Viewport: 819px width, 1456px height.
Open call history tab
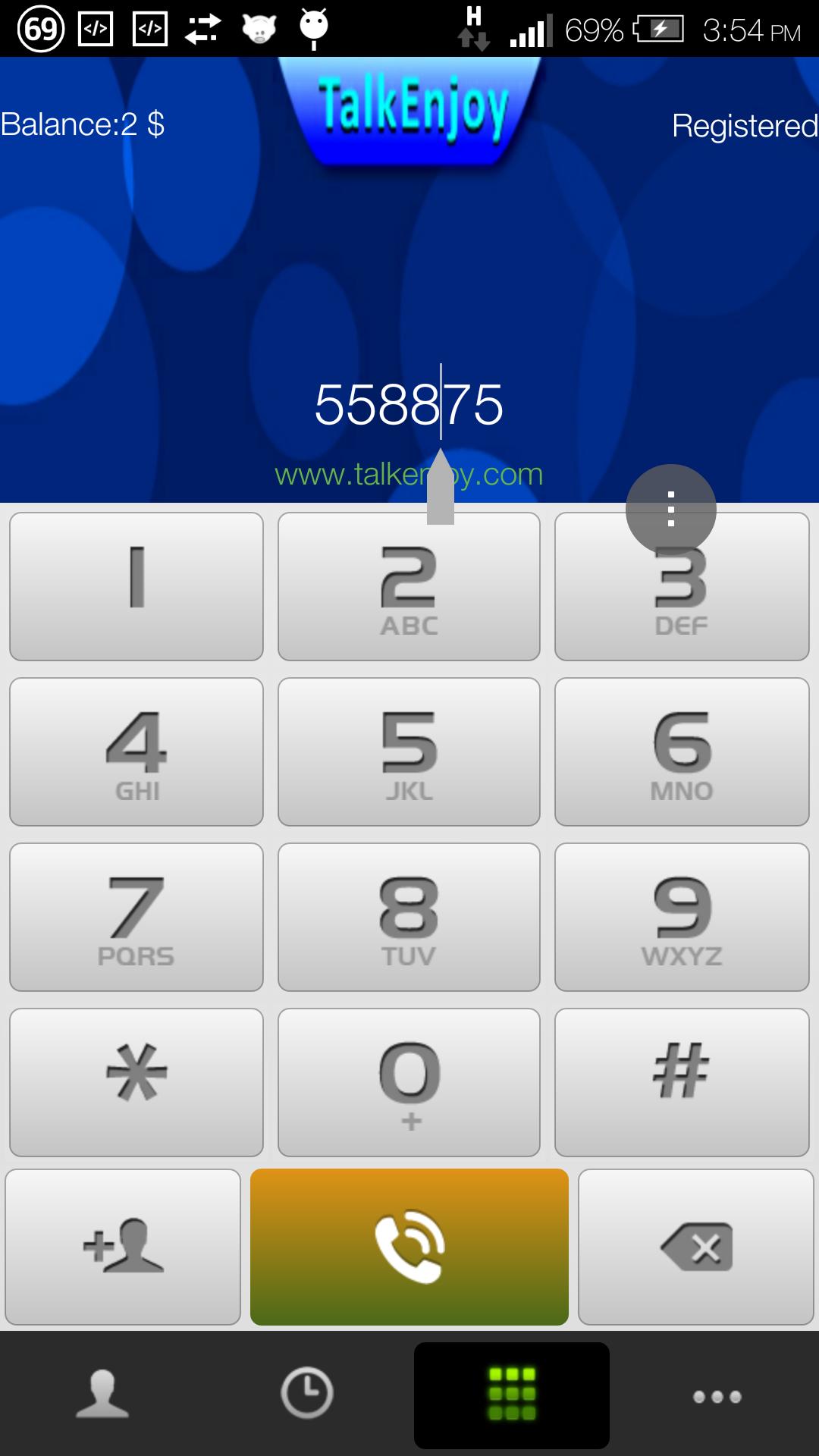(x=307, y=1395)
